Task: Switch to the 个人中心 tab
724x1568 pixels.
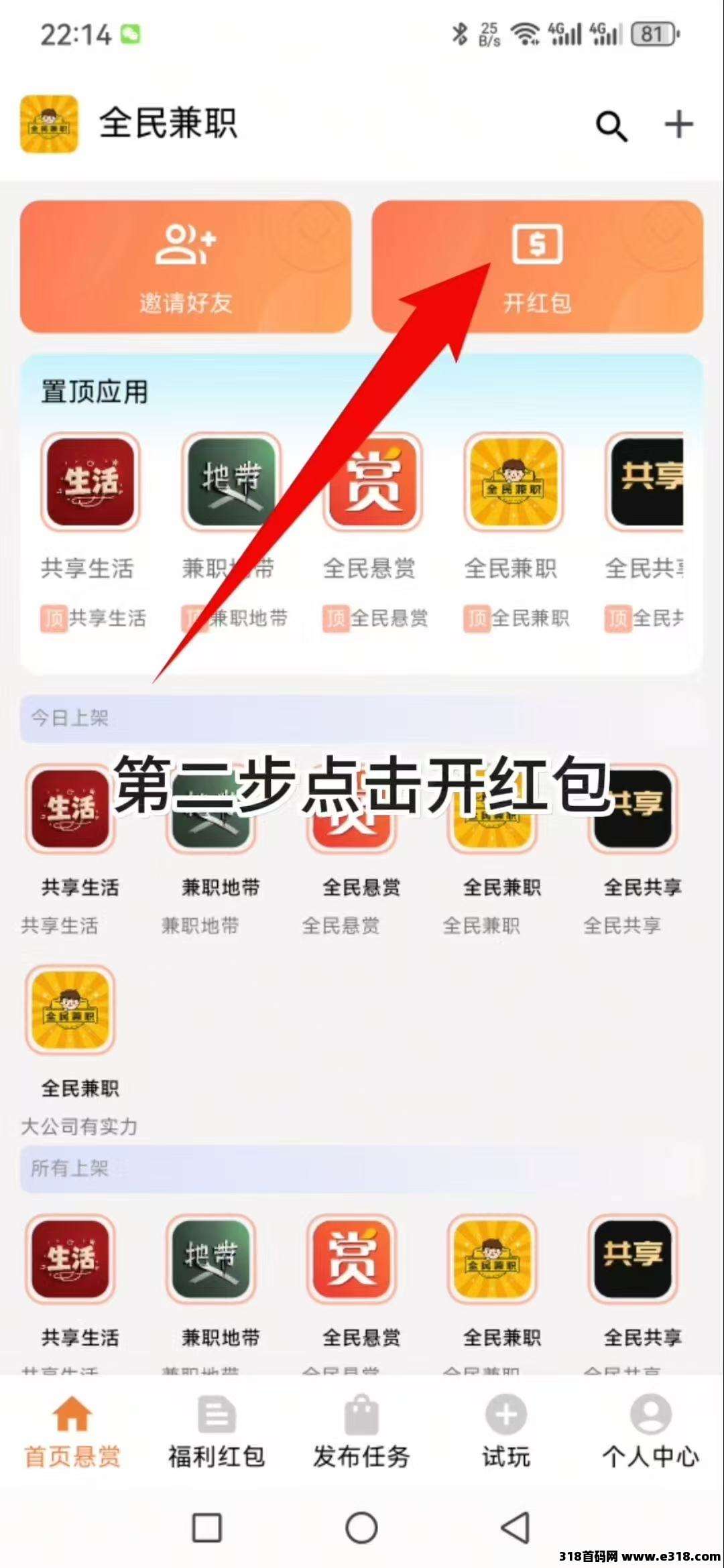Action: (x=650, y=1431)
